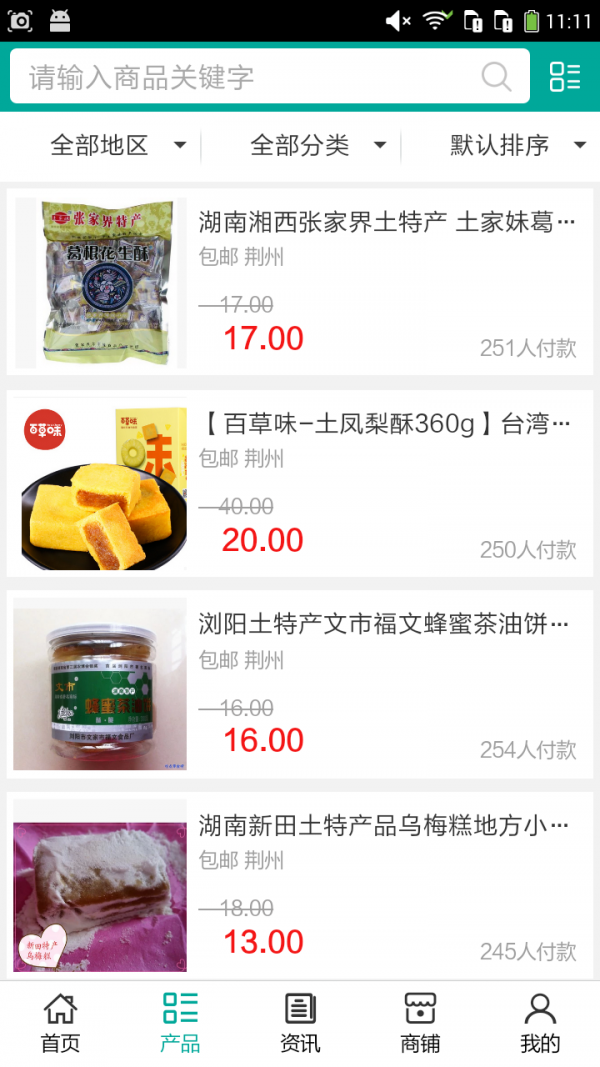This screenshot has width=600, height=1067.
Task: Expand the 全部分类 category dropdown
Action: [318, 146]
